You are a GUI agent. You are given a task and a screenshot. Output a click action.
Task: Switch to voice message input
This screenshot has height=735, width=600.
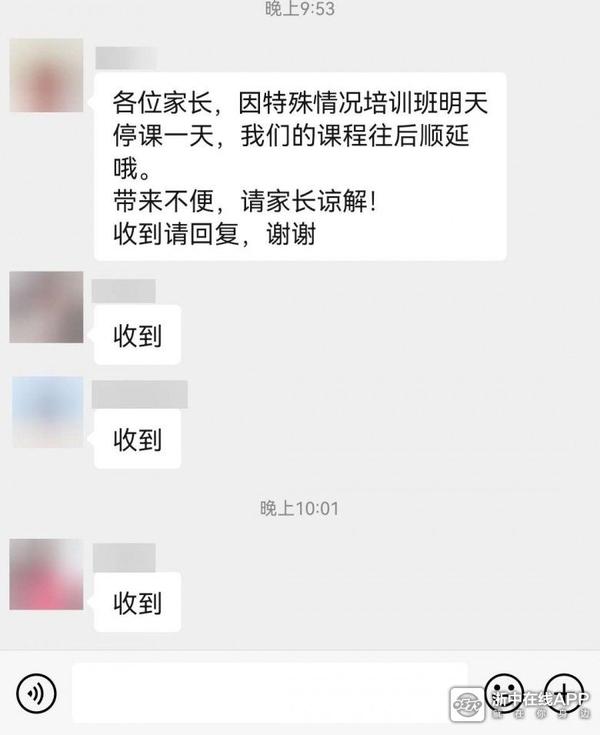tap(37, 692)
